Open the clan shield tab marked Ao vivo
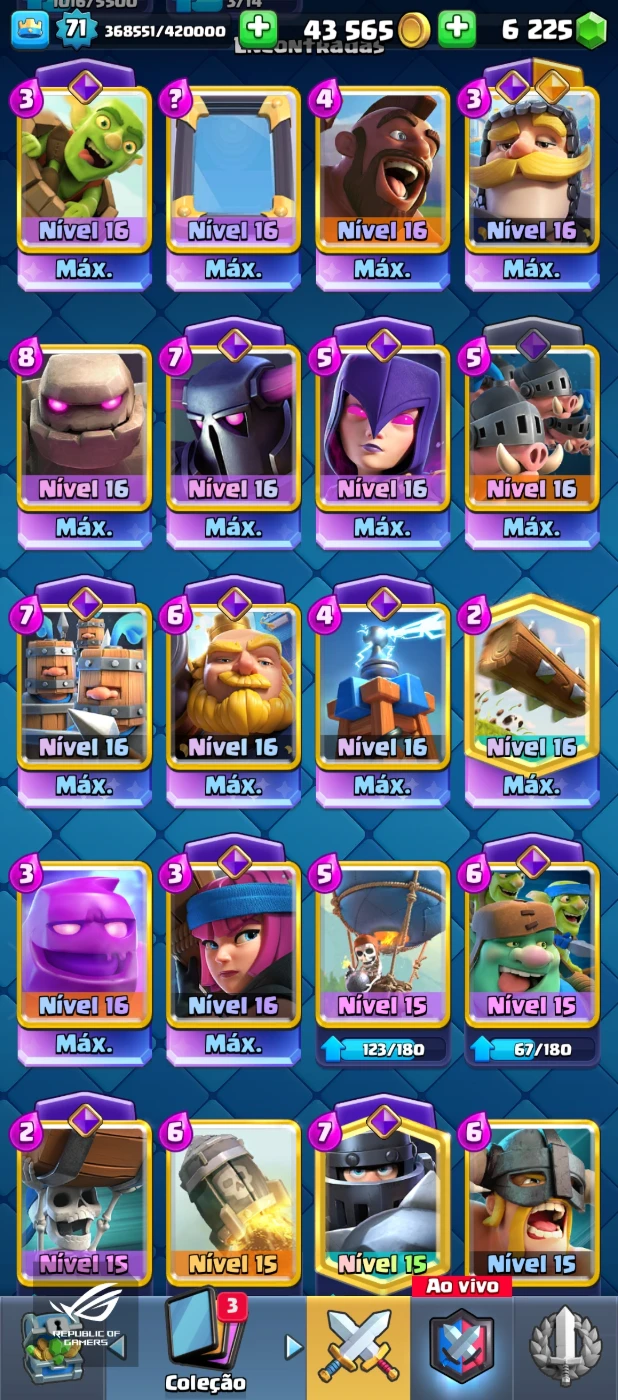 [461, 1347]
